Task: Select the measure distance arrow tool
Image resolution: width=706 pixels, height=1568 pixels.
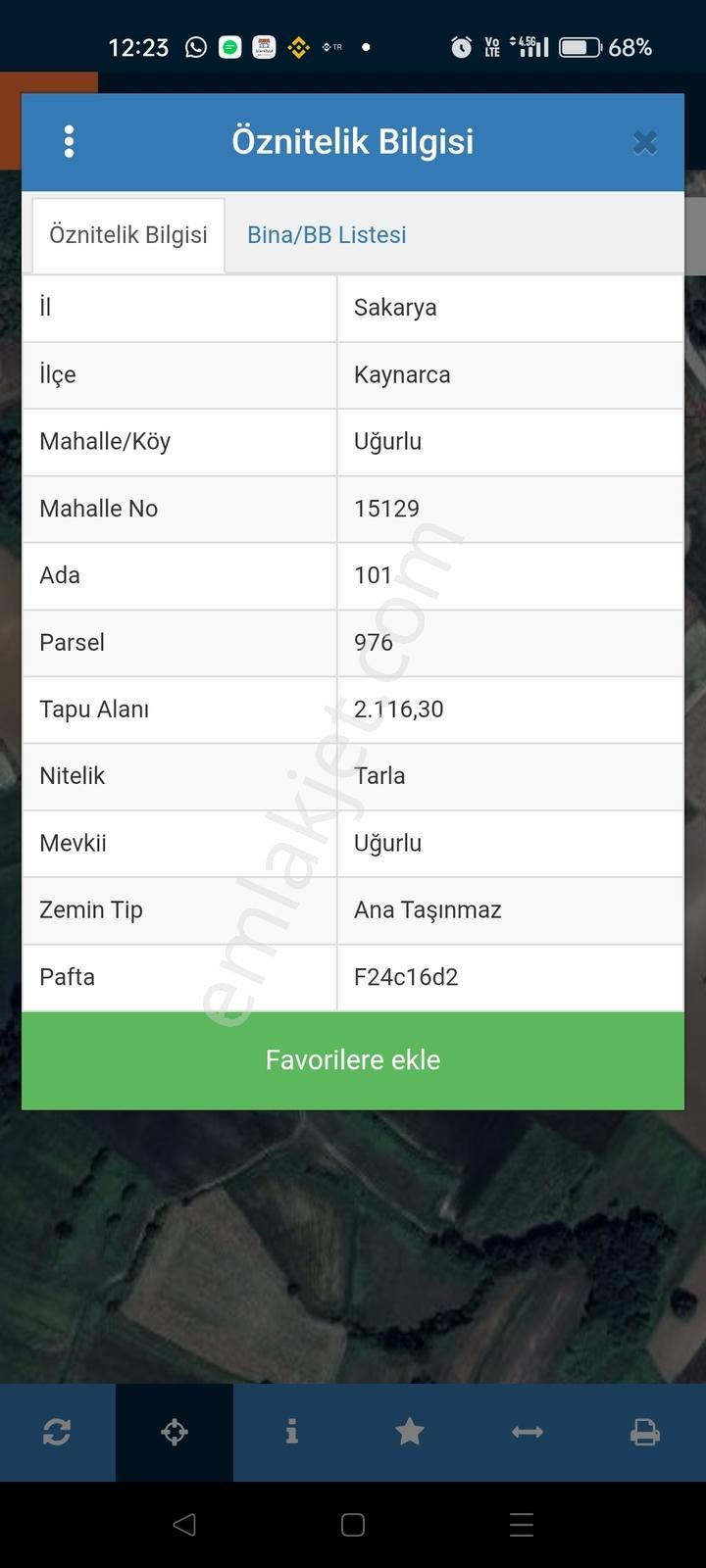Action: coord(527,1431)
